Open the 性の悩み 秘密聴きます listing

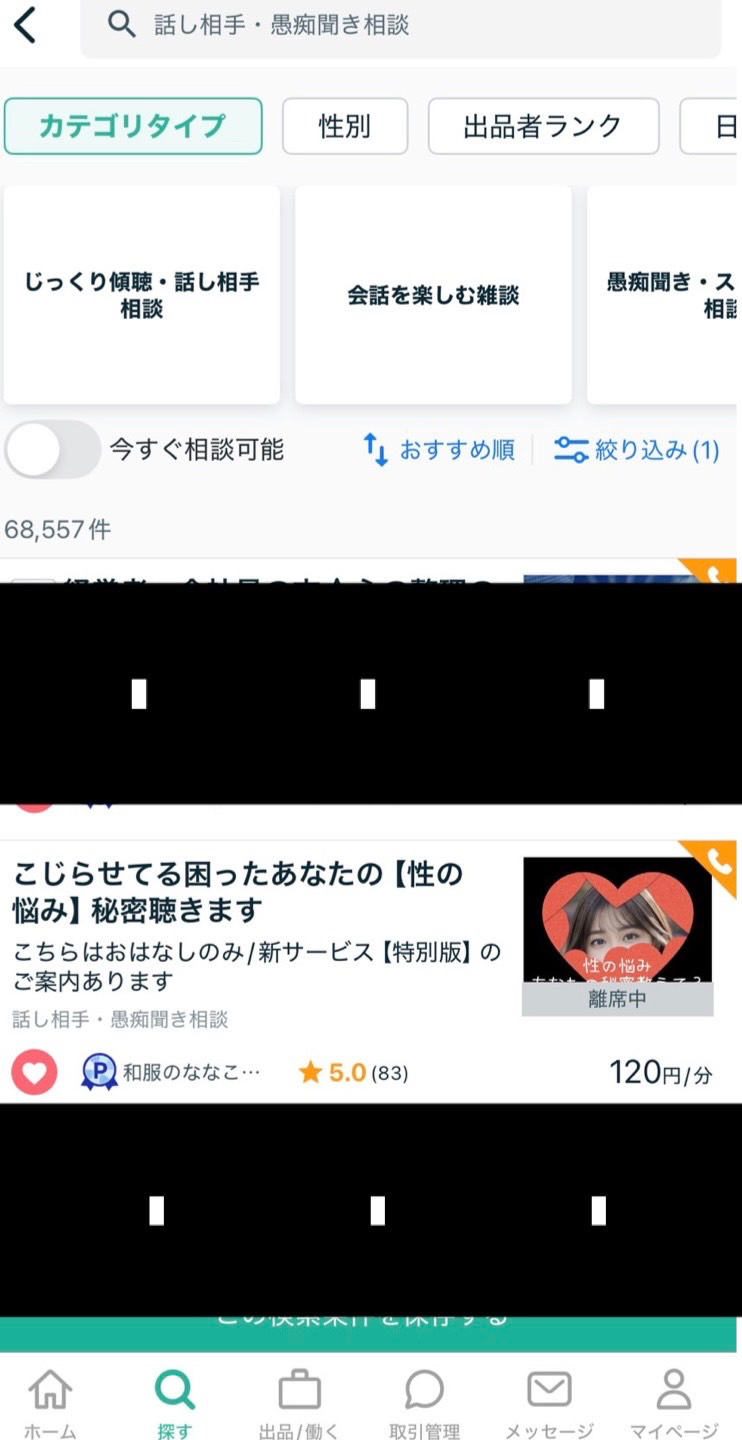point(240,893)
